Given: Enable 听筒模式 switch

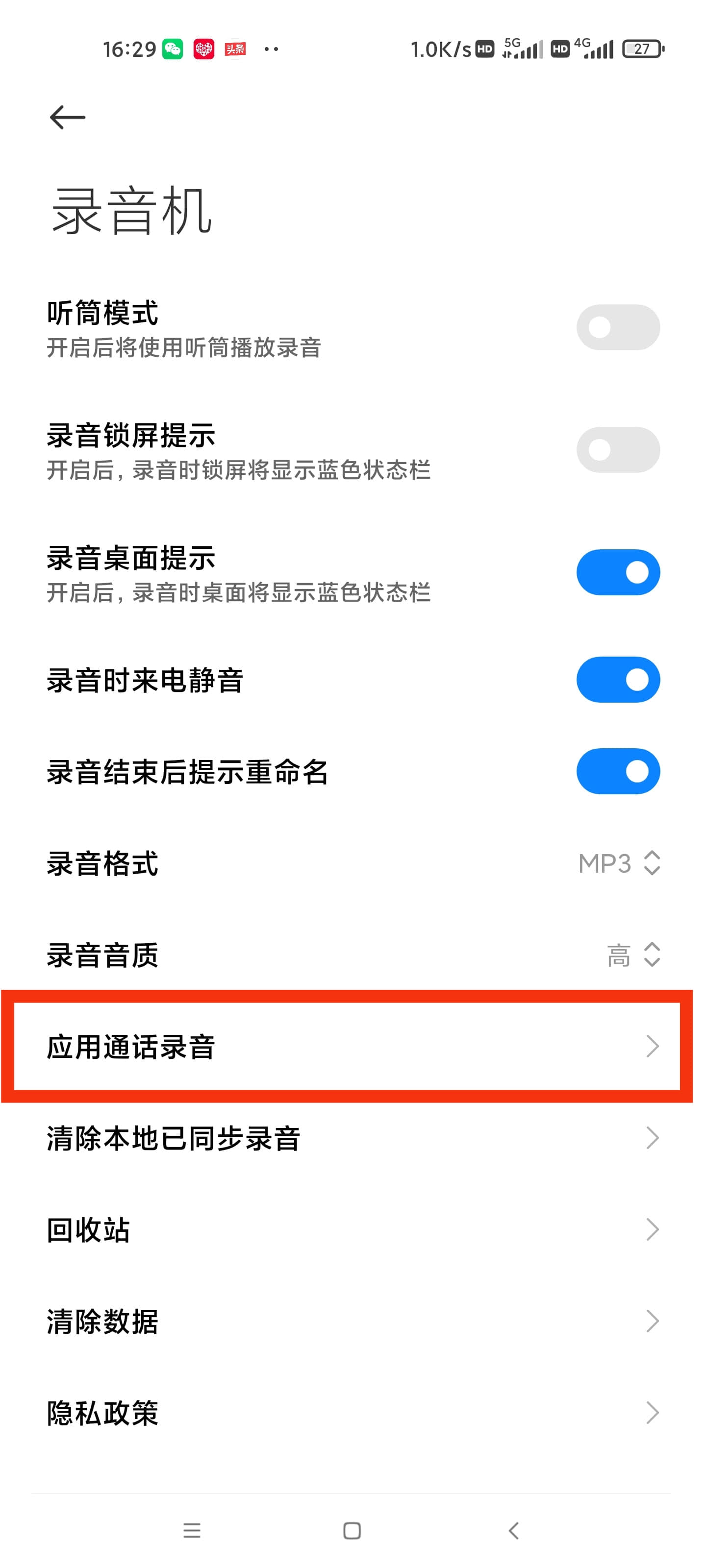Looking at the screenshot, I should tap(618, 327).
